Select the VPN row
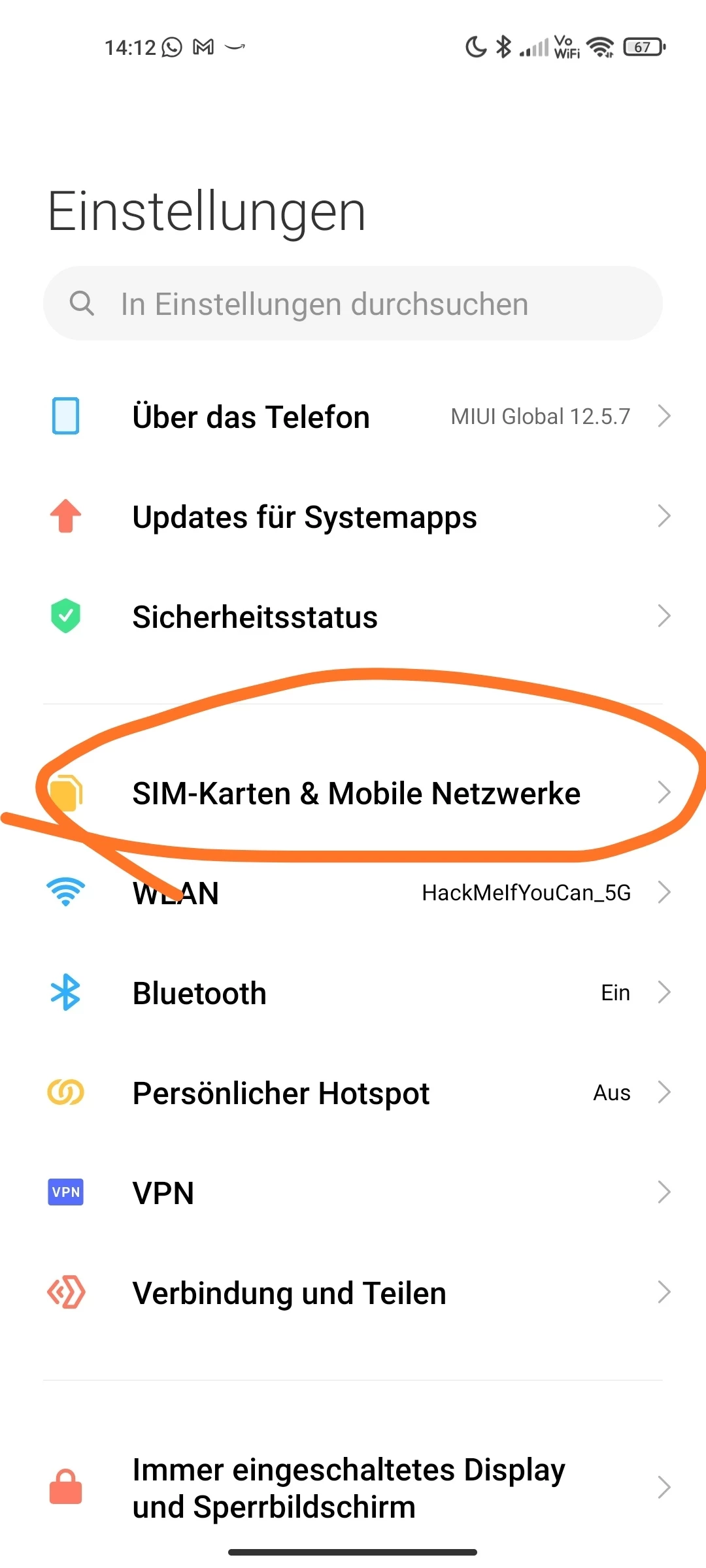Image resolution: width=706 pixels, height=1568 pixels. 353,1193
